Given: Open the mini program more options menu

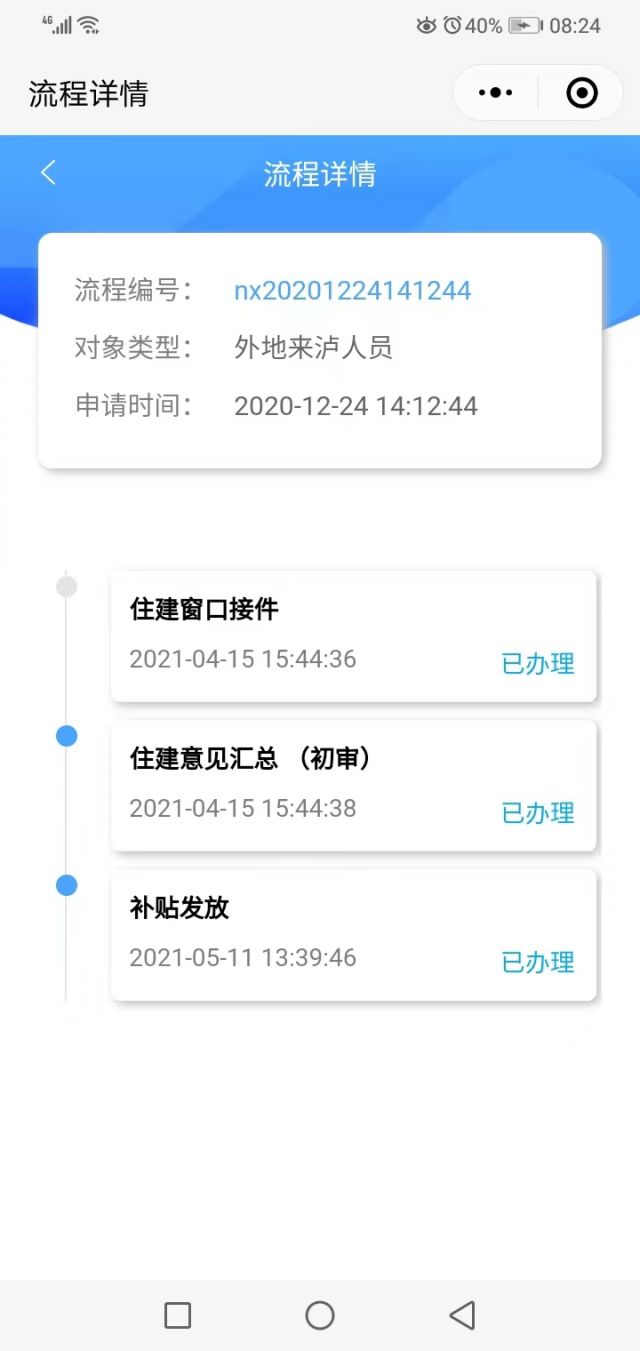Looking at the screenshot, I should click(x=496, y=93).
